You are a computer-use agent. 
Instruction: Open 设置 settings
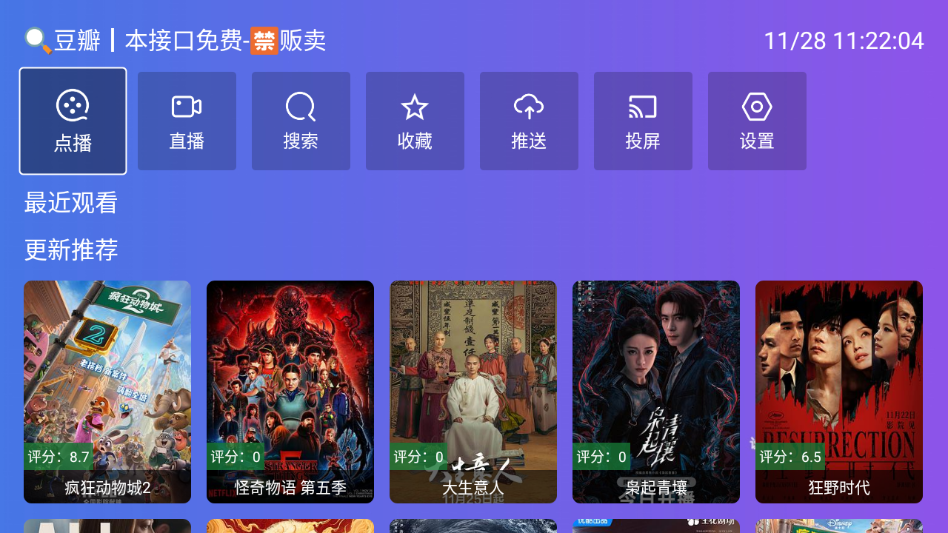[x=757, y=121]
